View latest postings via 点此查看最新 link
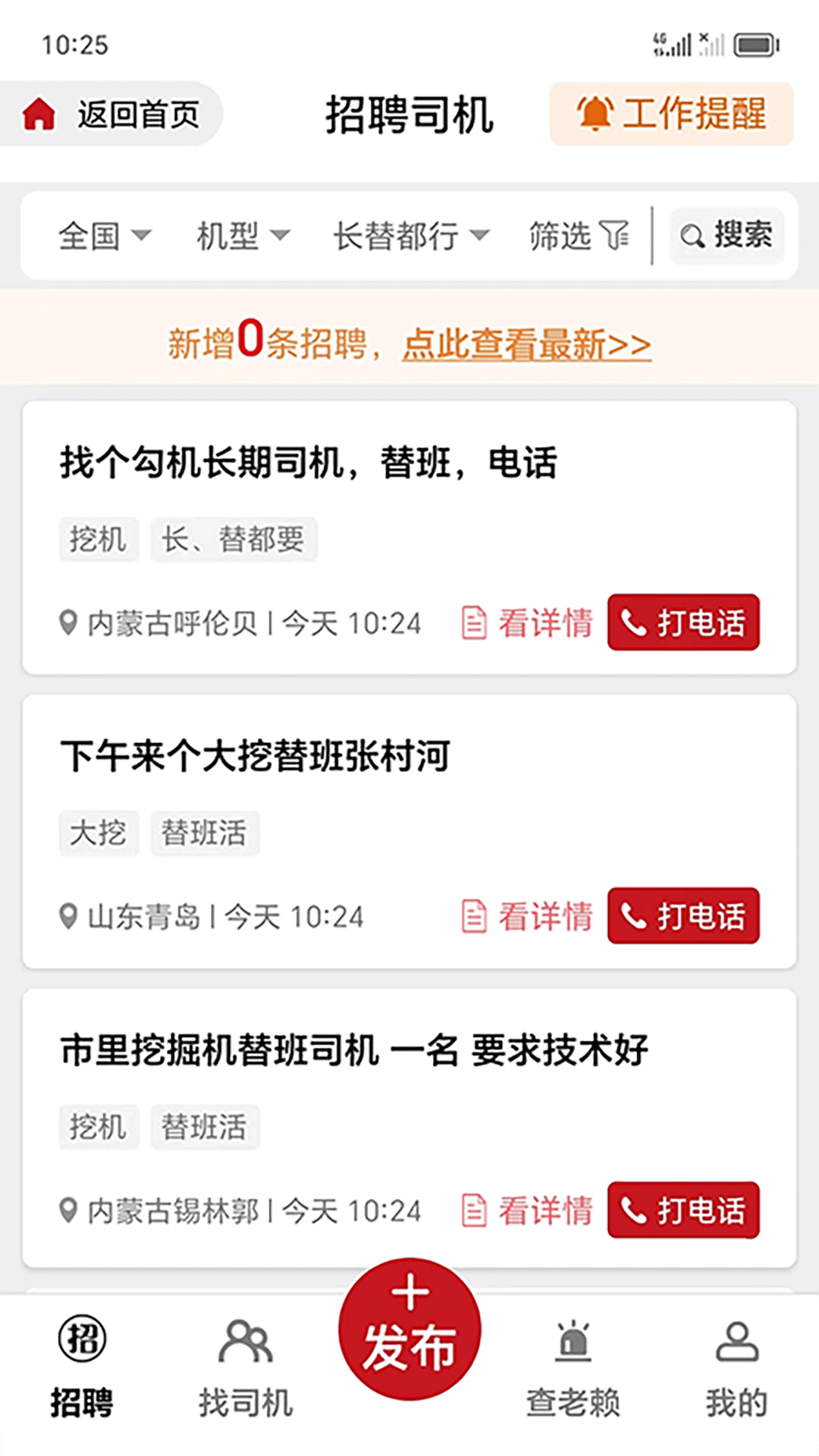The width and height of the screenshot is (819, 1456). point(526,344)
